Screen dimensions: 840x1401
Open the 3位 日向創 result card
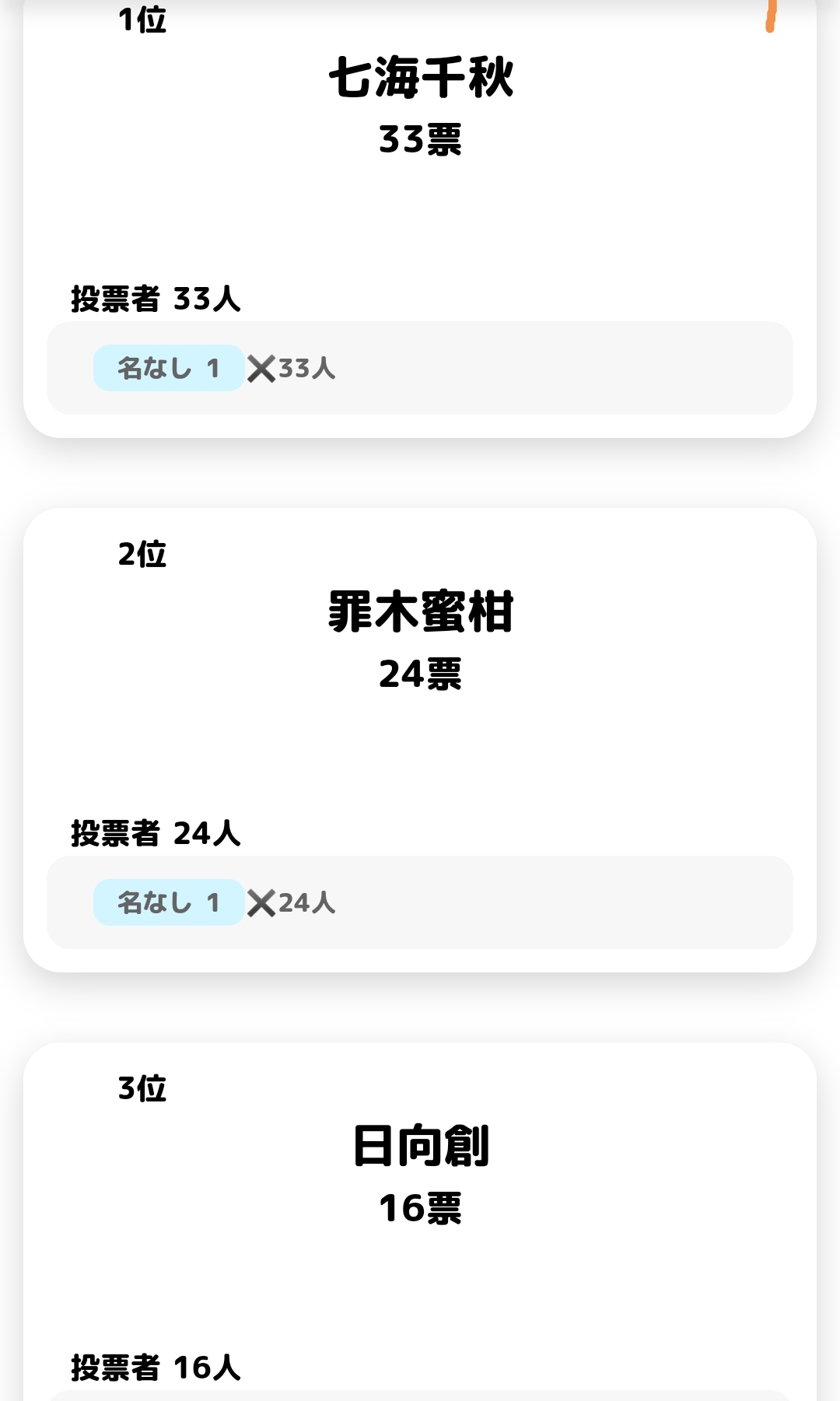click(x=420, y=1221)
